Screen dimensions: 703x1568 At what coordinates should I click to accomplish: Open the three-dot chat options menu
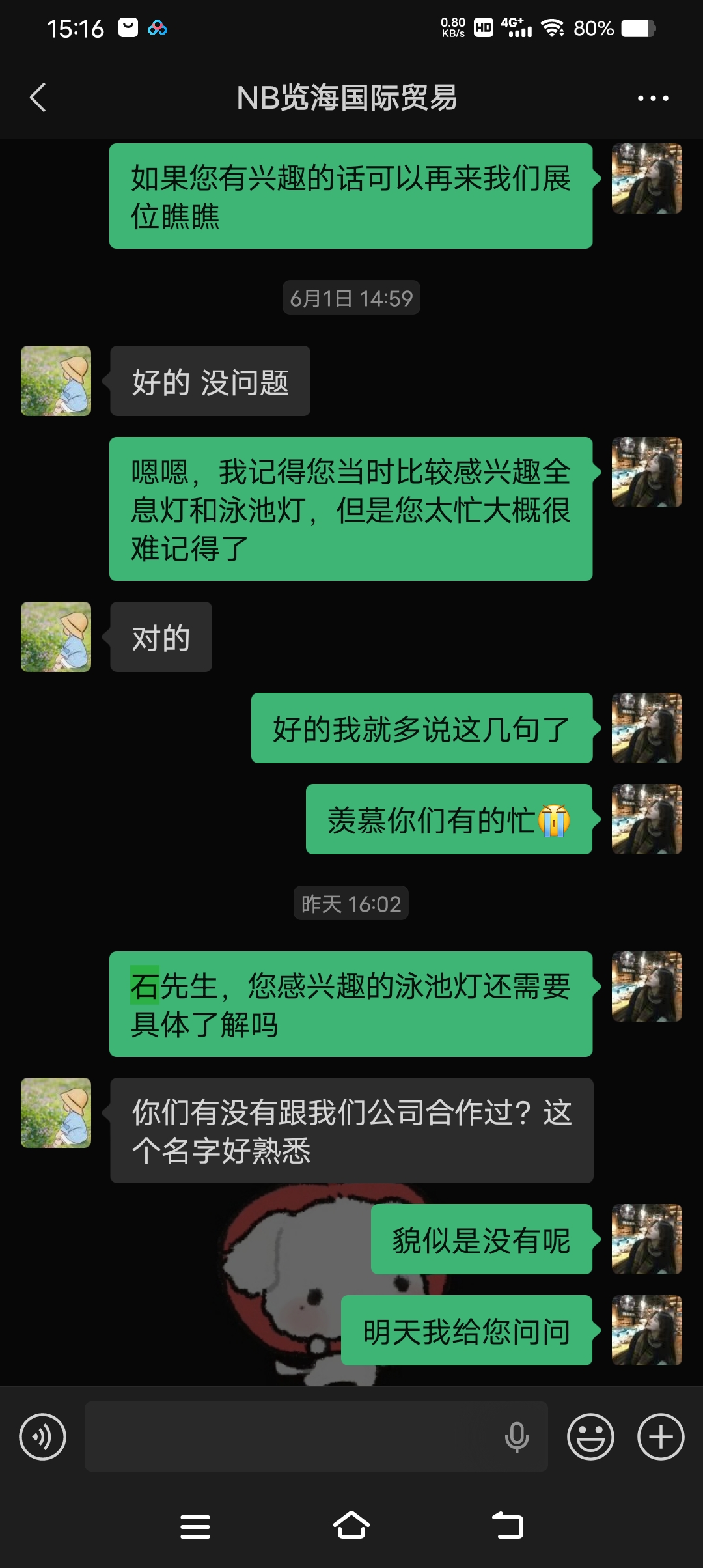(x=652, y=98)
